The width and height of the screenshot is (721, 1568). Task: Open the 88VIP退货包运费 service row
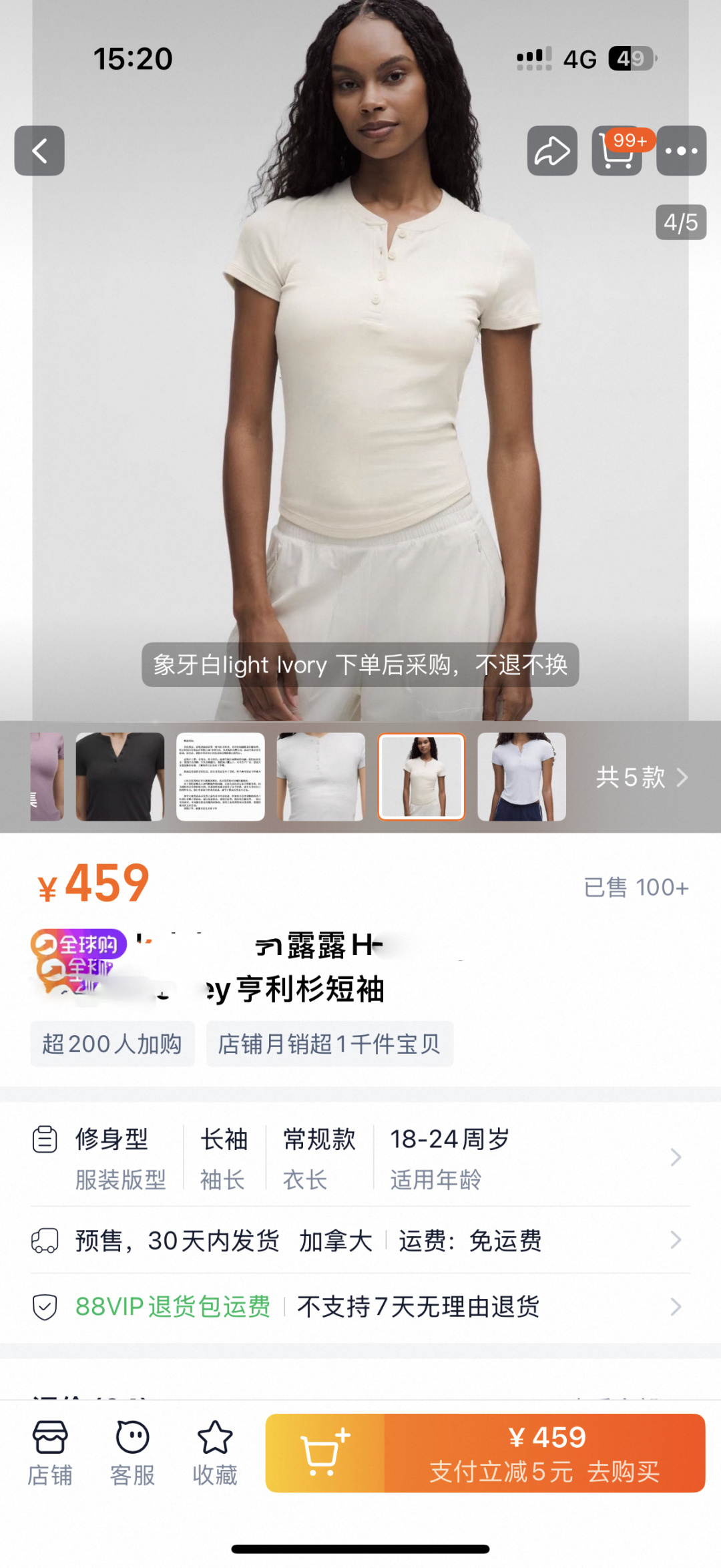pyautogui.click(x=360, y=1306)
